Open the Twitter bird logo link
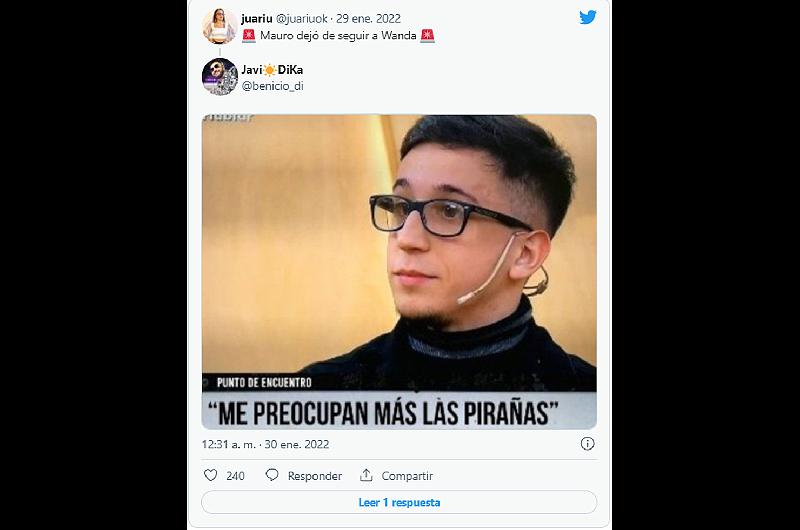Image resolution: width=800 pixels, height=530 pixels. 588,18
